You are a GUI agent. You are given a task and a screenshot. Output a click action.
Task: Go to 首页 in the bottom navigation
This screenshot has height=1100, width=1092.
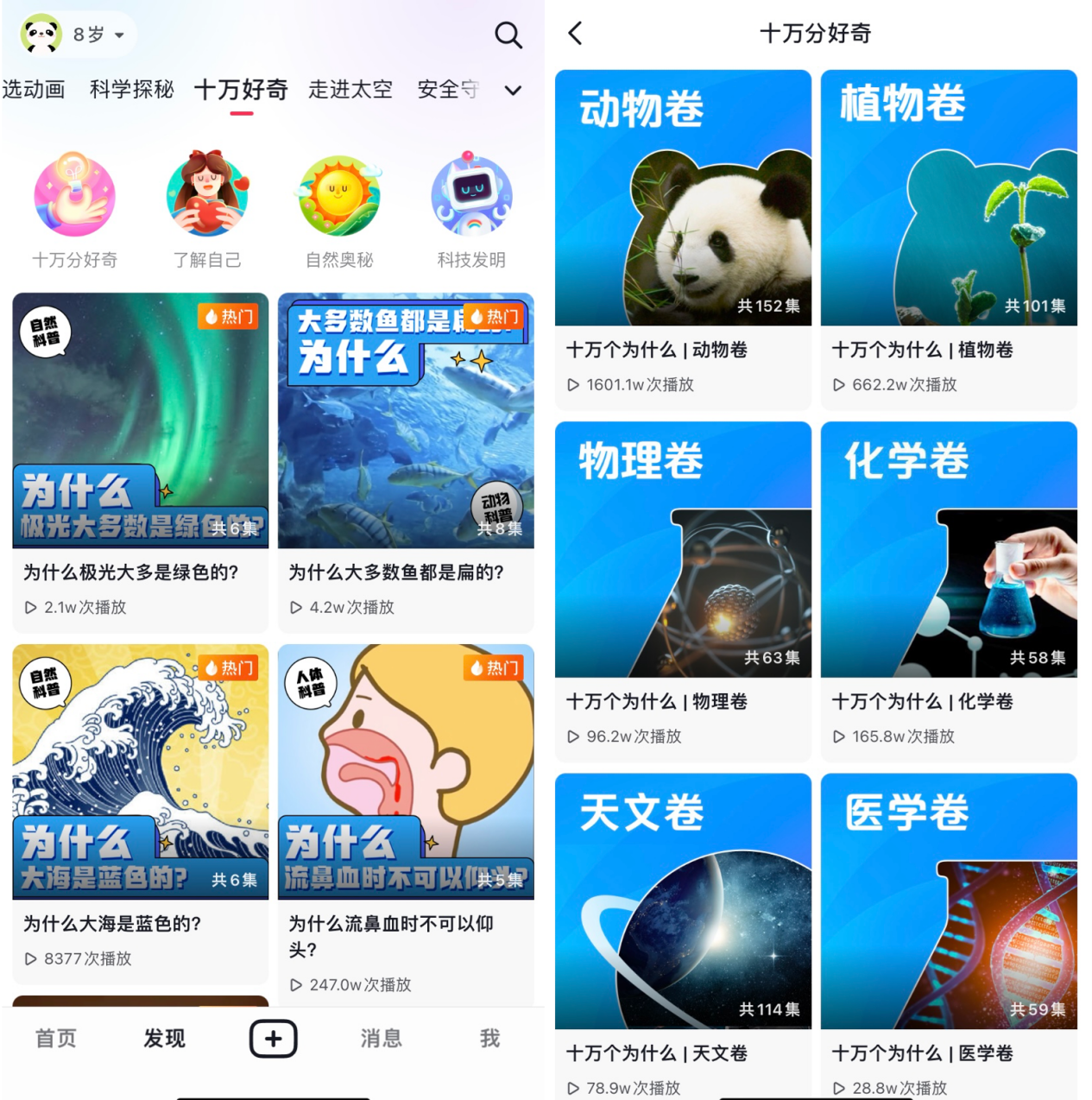pyautogui.click(x=54, y=1039)
